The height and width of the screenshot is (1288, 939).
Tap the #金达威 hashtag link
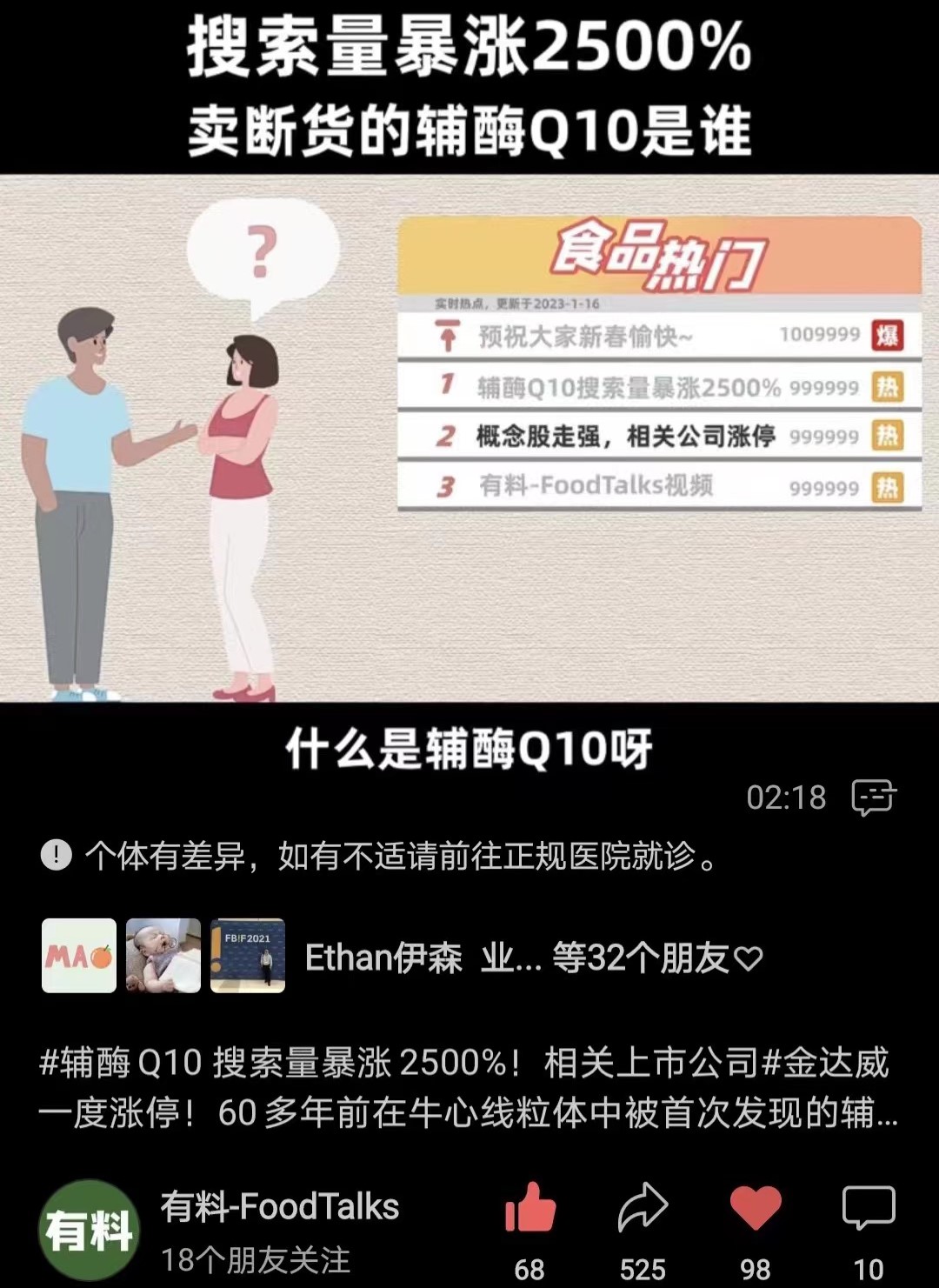click(826, 1063)
